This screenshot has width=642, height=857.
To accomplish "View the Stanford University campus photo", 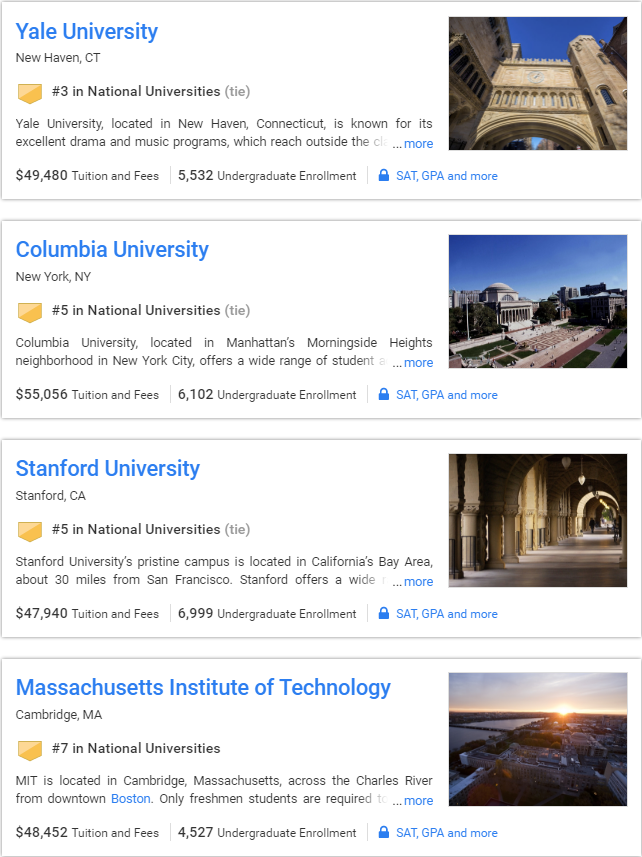I will (537, 520).
